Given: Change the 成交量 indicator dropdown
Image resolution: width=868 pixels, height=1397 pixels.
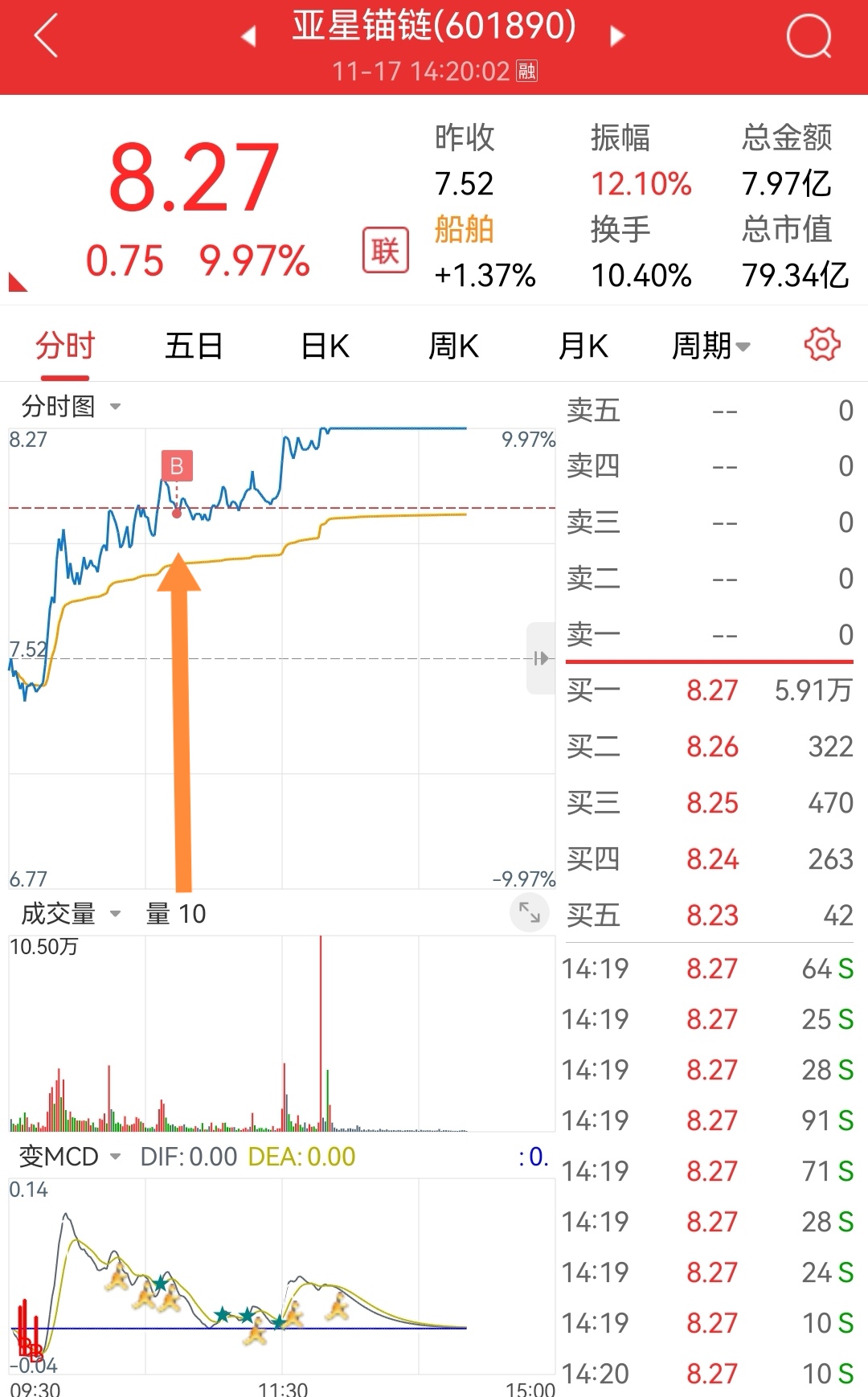Looking at the screenshot, I should [71, 914].
